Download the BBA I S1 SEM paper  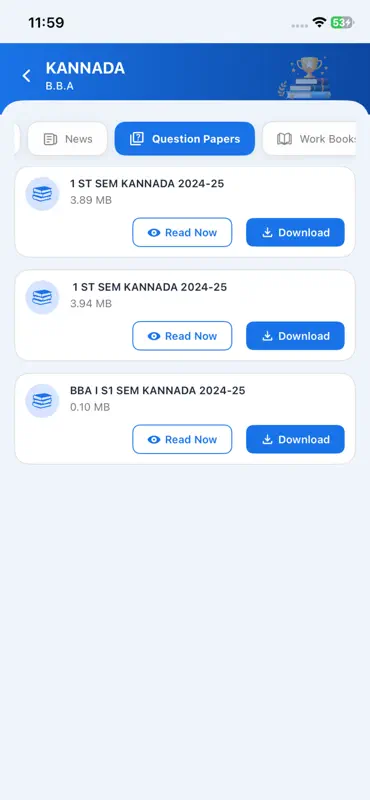coord(295,440)
